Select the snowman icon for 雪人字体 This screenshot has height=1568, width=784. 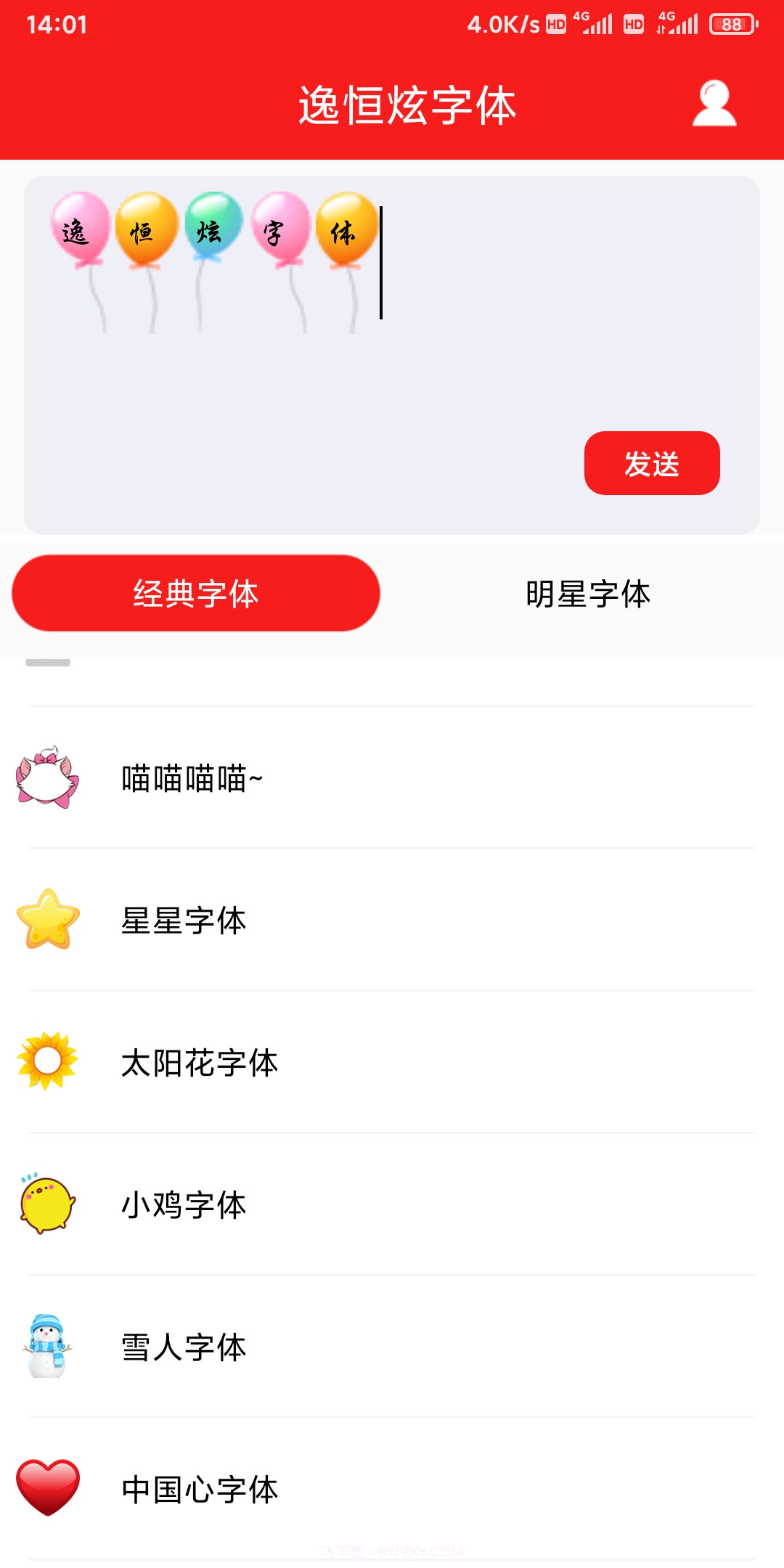[45, 1348]
